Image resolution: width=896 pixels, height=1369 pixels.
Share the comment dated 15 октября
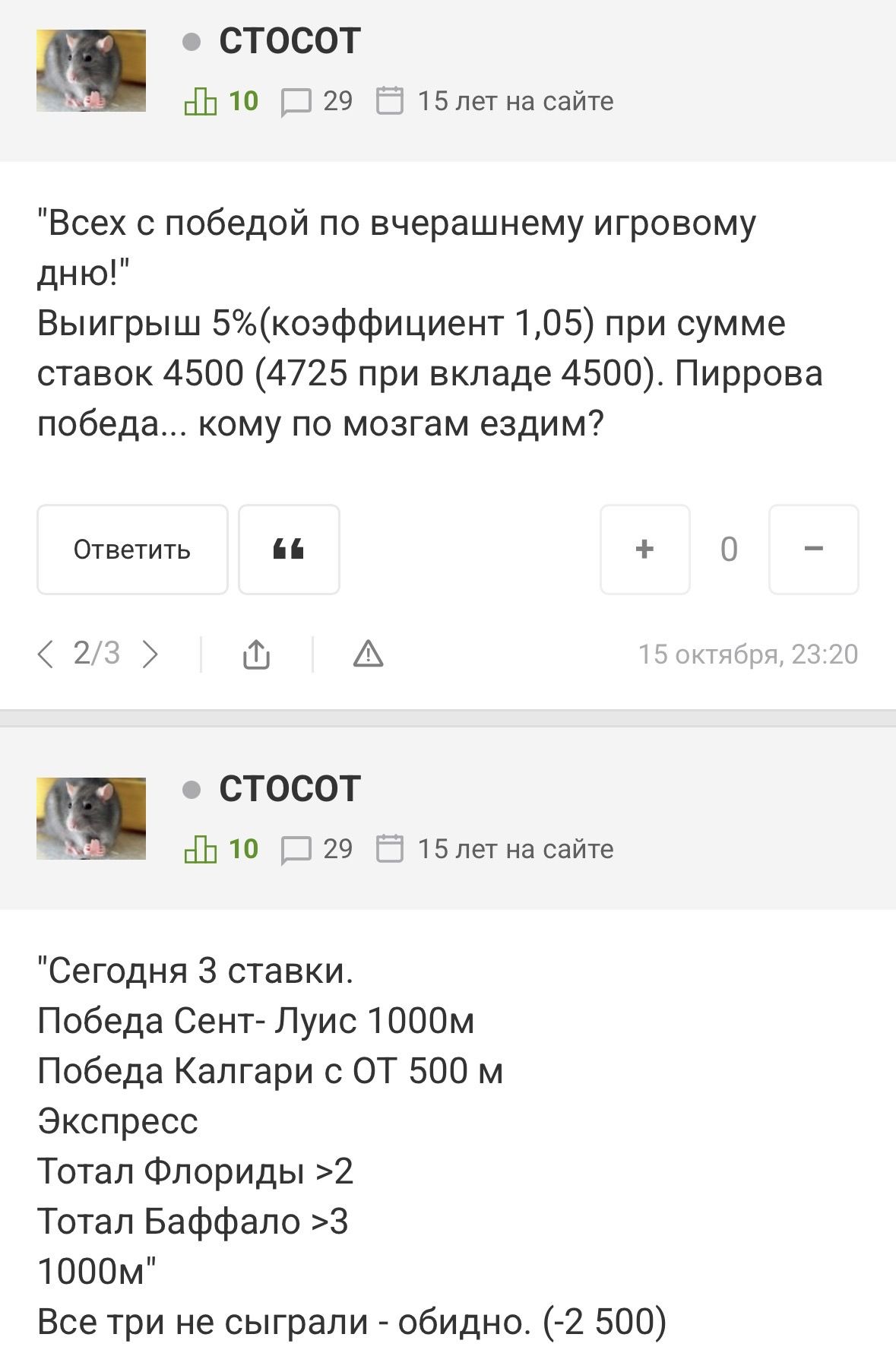point(256,654)
